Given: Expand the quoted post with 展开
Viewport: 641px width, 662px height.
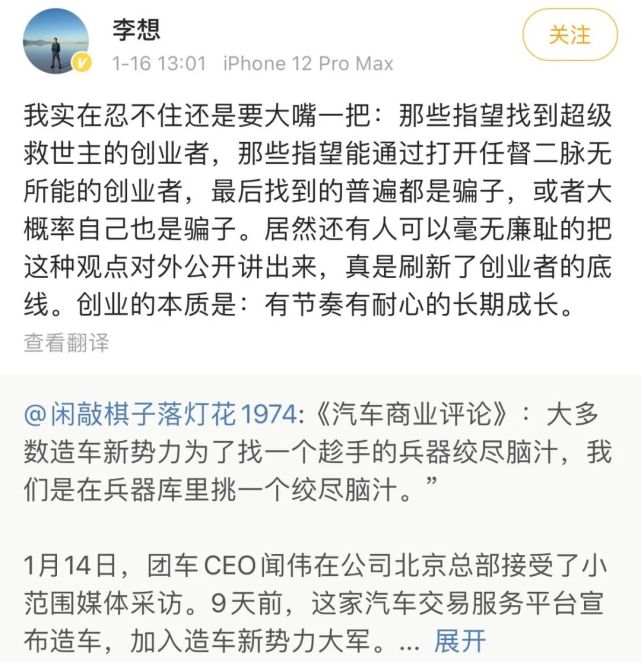Looking at the screenshot, I should pos(459,639).
